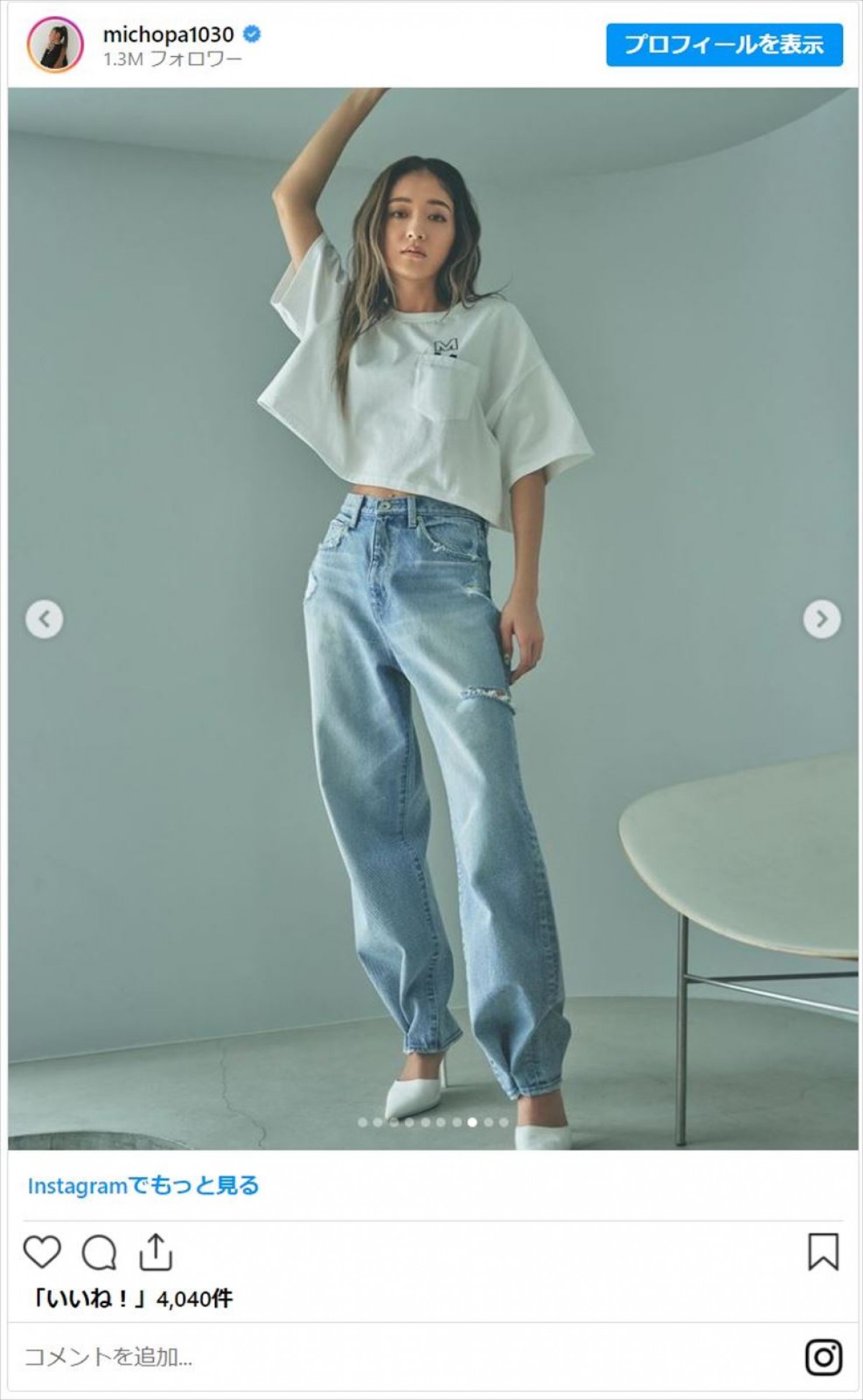Open the Instagram logo link

tap(823, 1358)
